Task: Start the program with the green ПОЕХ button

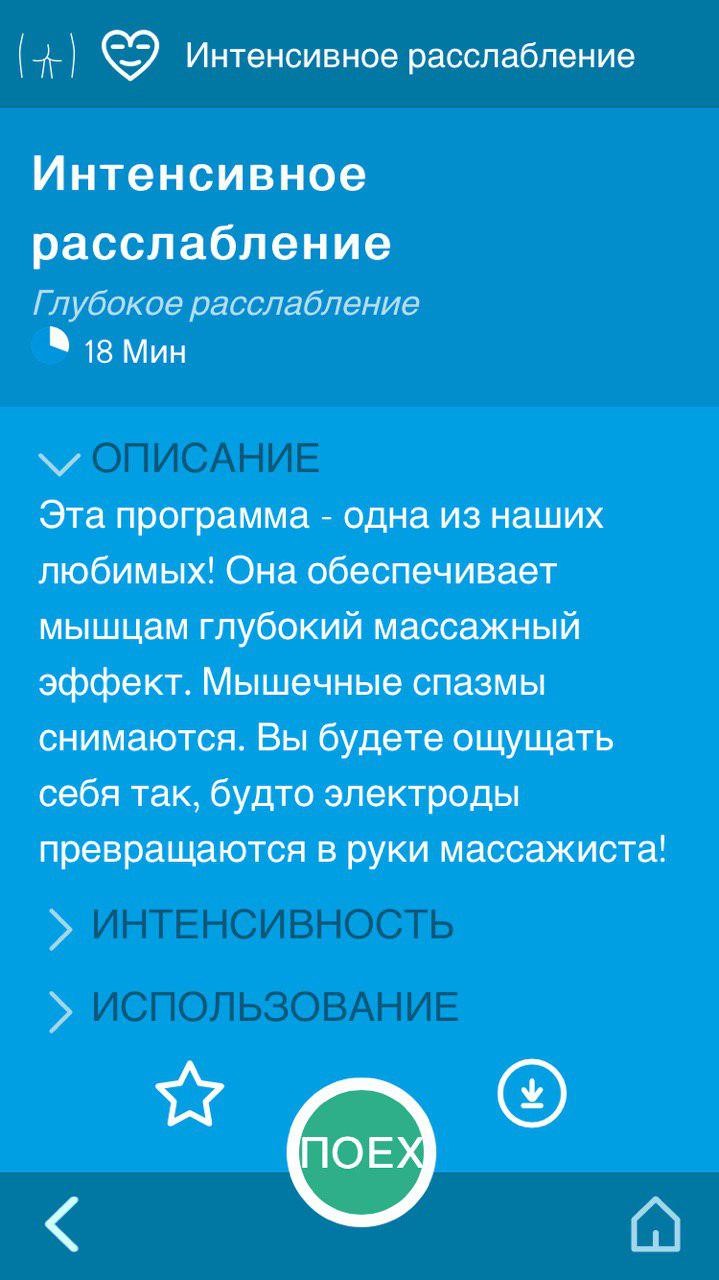Action: point(361,1152)
